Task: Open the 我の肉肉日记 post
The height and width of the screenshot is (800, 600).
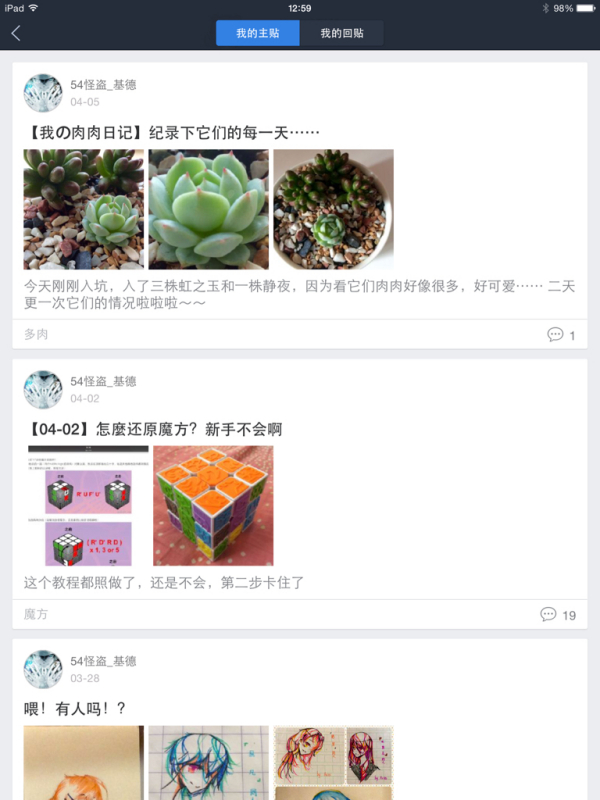Action: coord(172,131)
